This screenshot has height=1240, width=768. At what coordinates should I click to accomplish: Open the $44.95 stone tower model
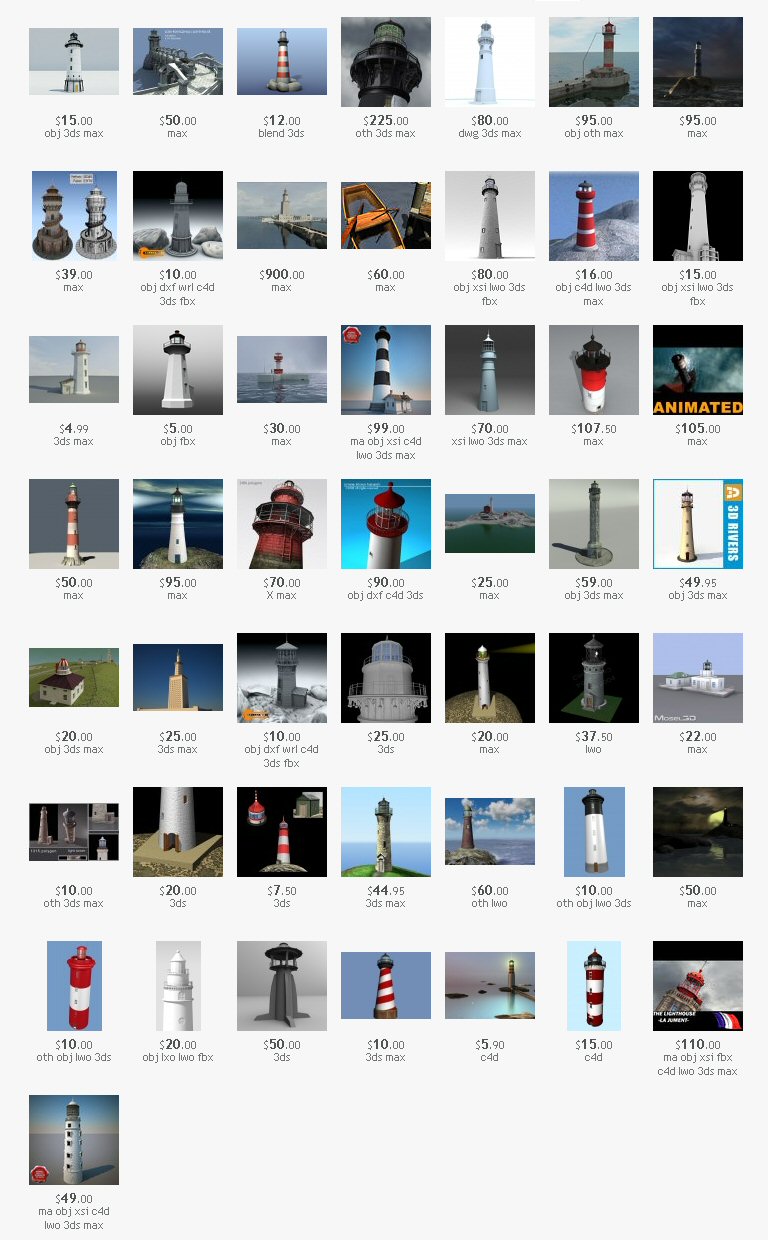(386, 832)
